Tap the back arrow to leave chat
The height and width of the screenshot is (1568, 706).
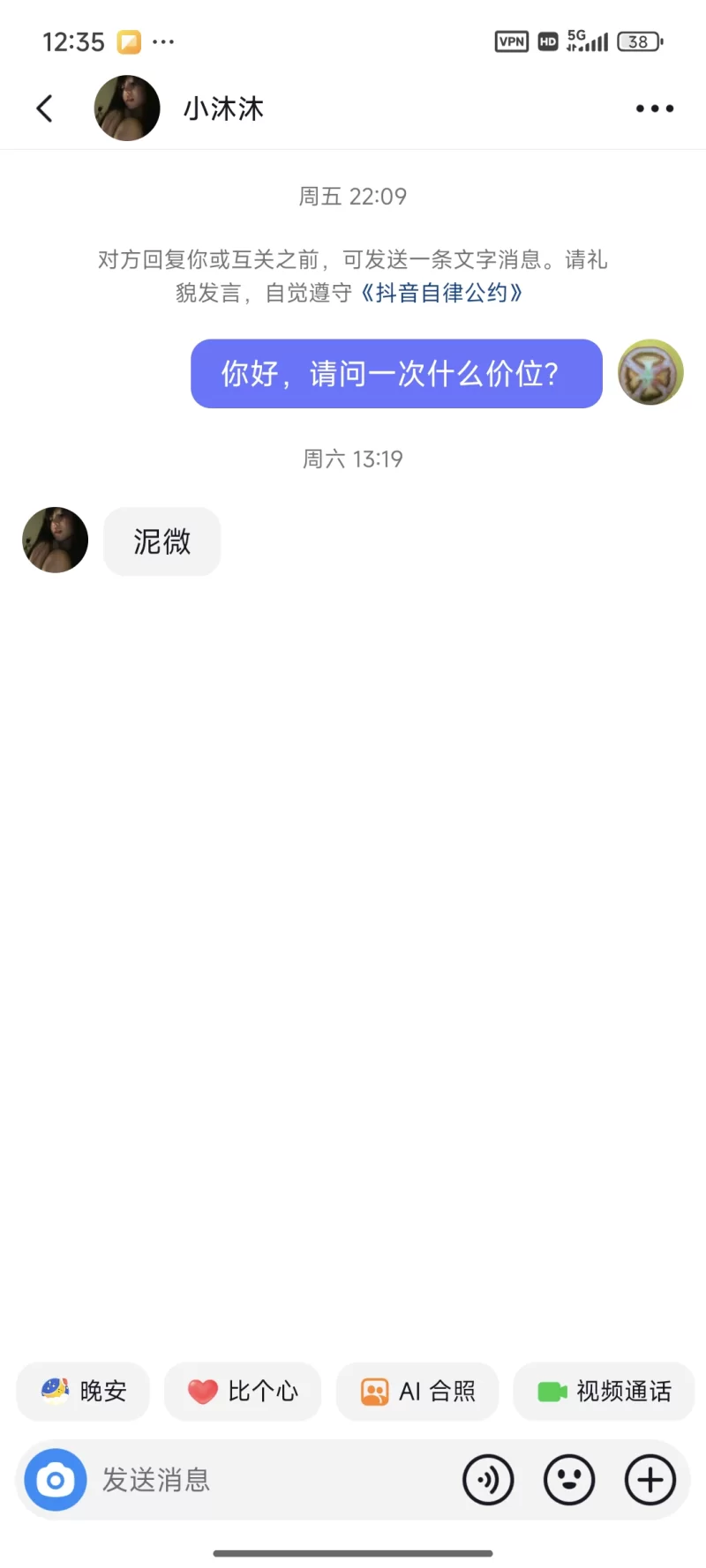[44, 108]
